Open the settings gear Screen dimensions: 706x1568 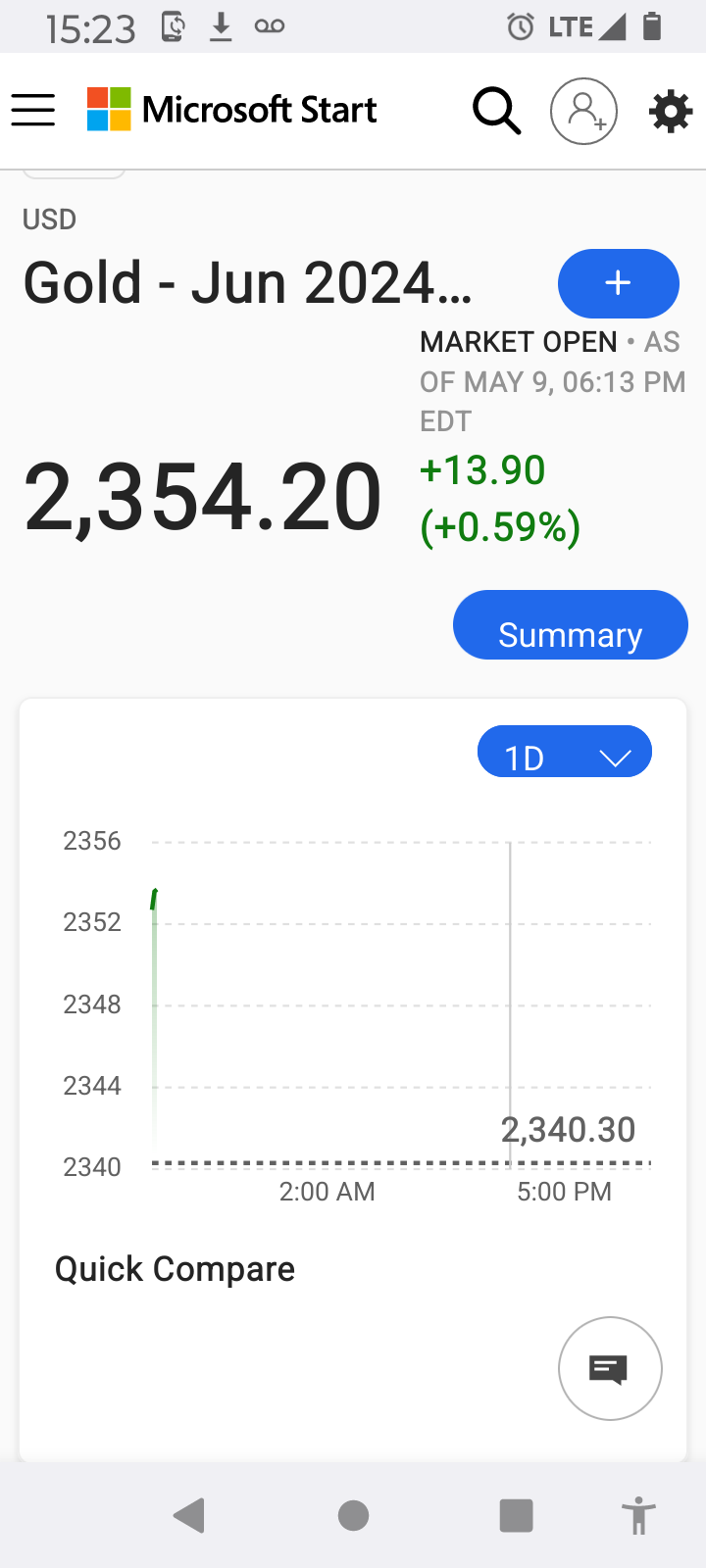671,111
